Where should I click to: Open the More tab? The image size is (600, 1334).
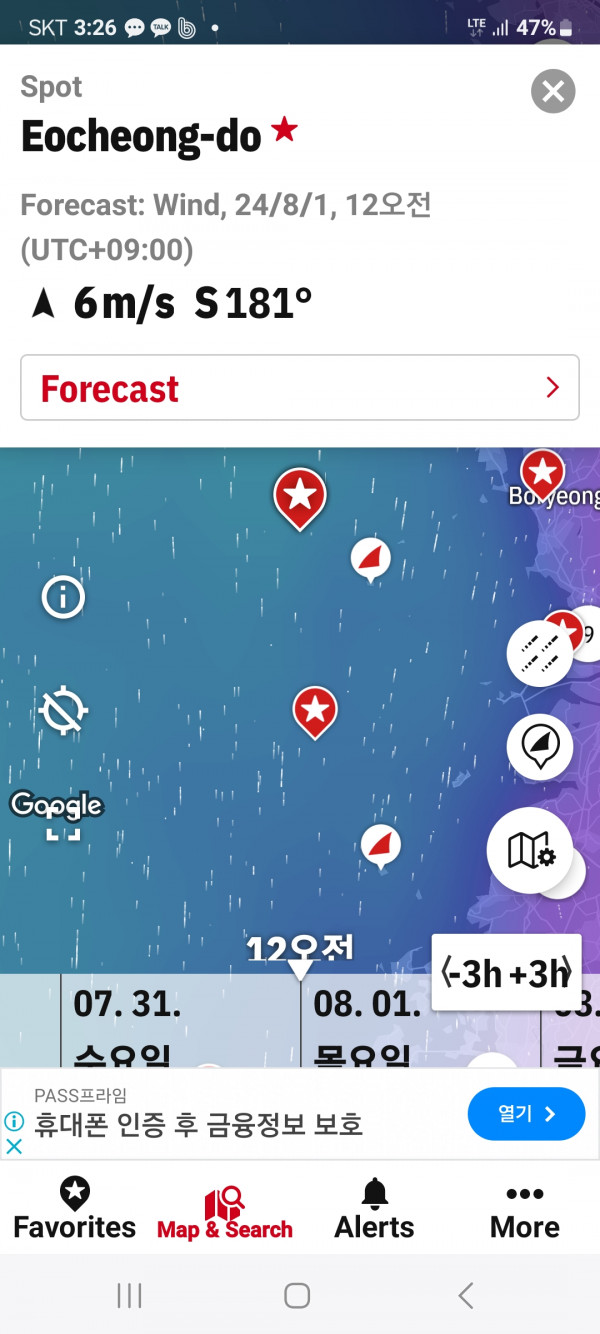click(525, 1208)
